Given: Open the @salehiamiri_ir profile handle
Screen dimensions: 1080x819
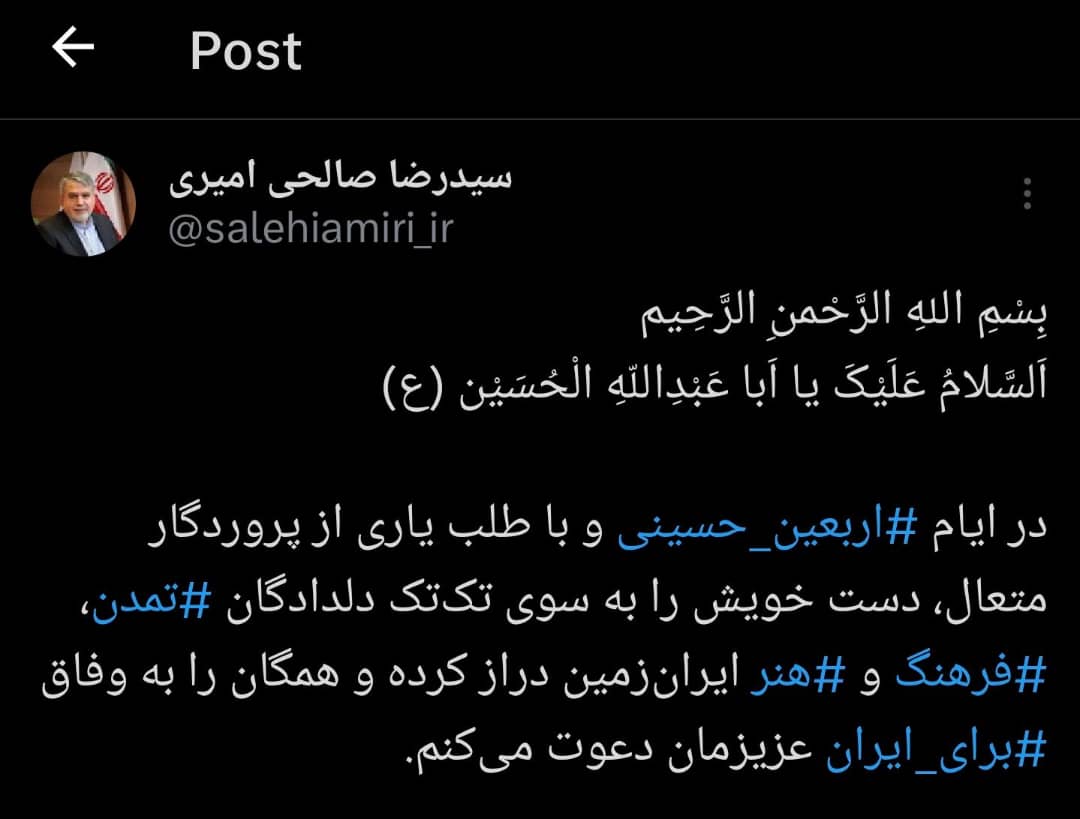Looking at the screenshot, I should tap(310, 229).
